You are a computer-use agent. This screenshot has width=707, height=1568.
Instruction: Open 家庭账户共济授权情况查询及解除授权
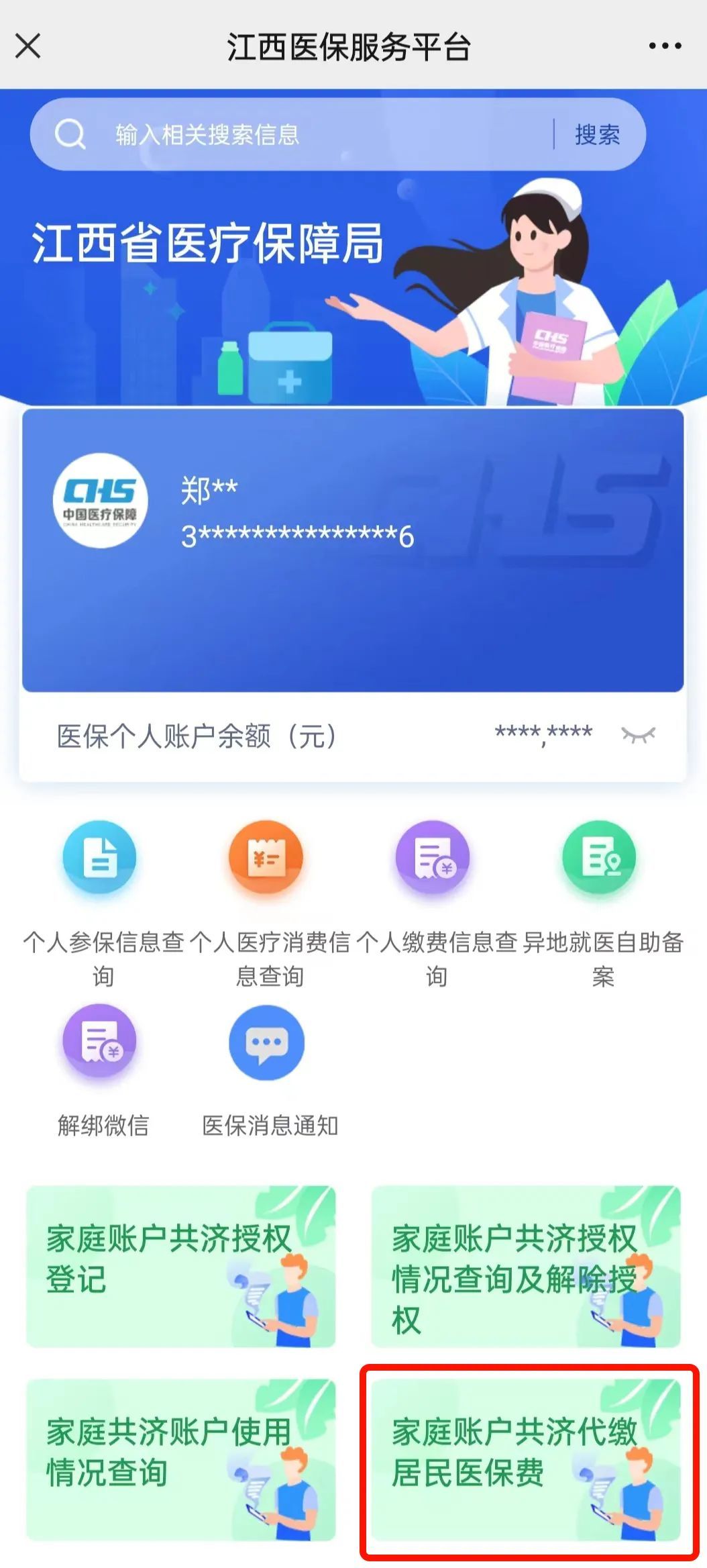click(x=526, y=1266)
